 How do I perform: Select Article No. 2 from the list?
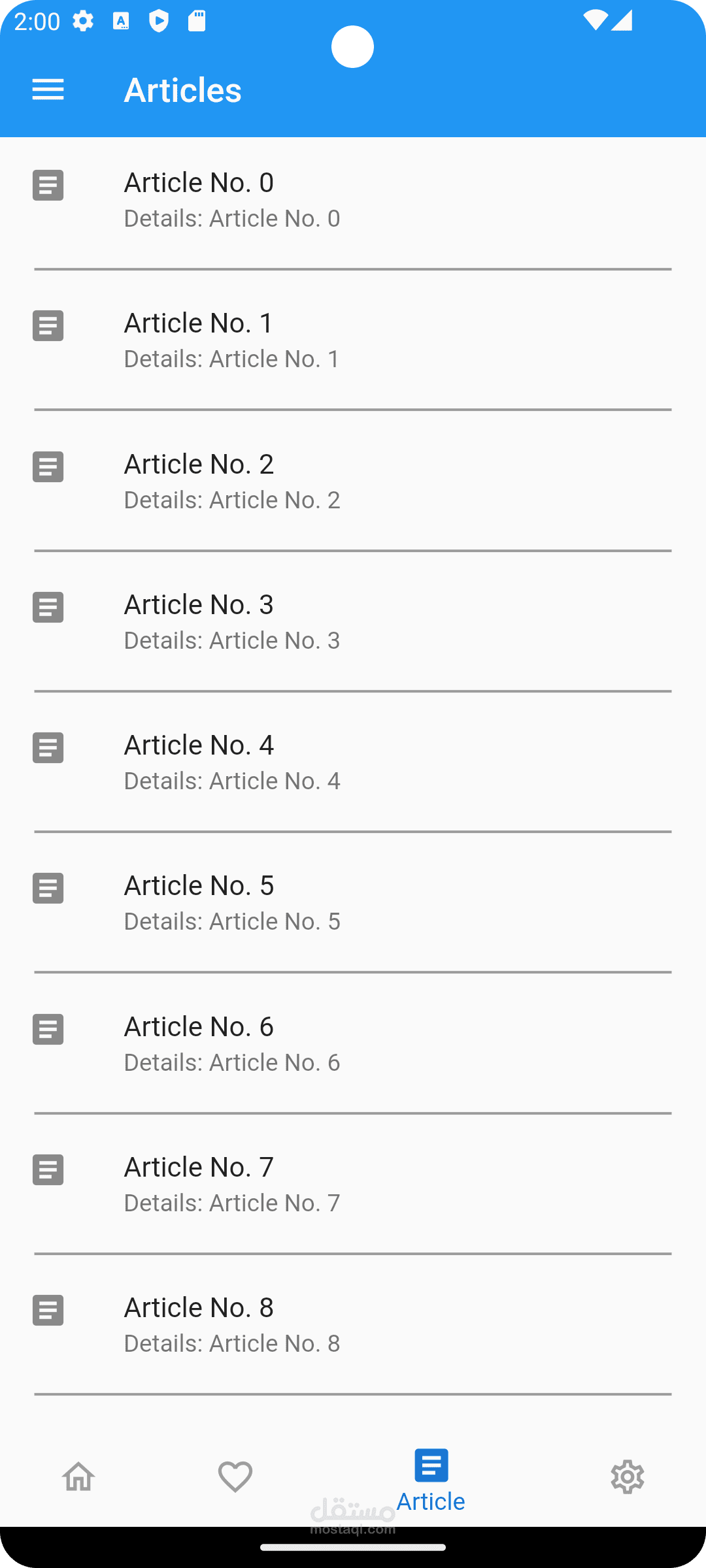tap(353, 481)
